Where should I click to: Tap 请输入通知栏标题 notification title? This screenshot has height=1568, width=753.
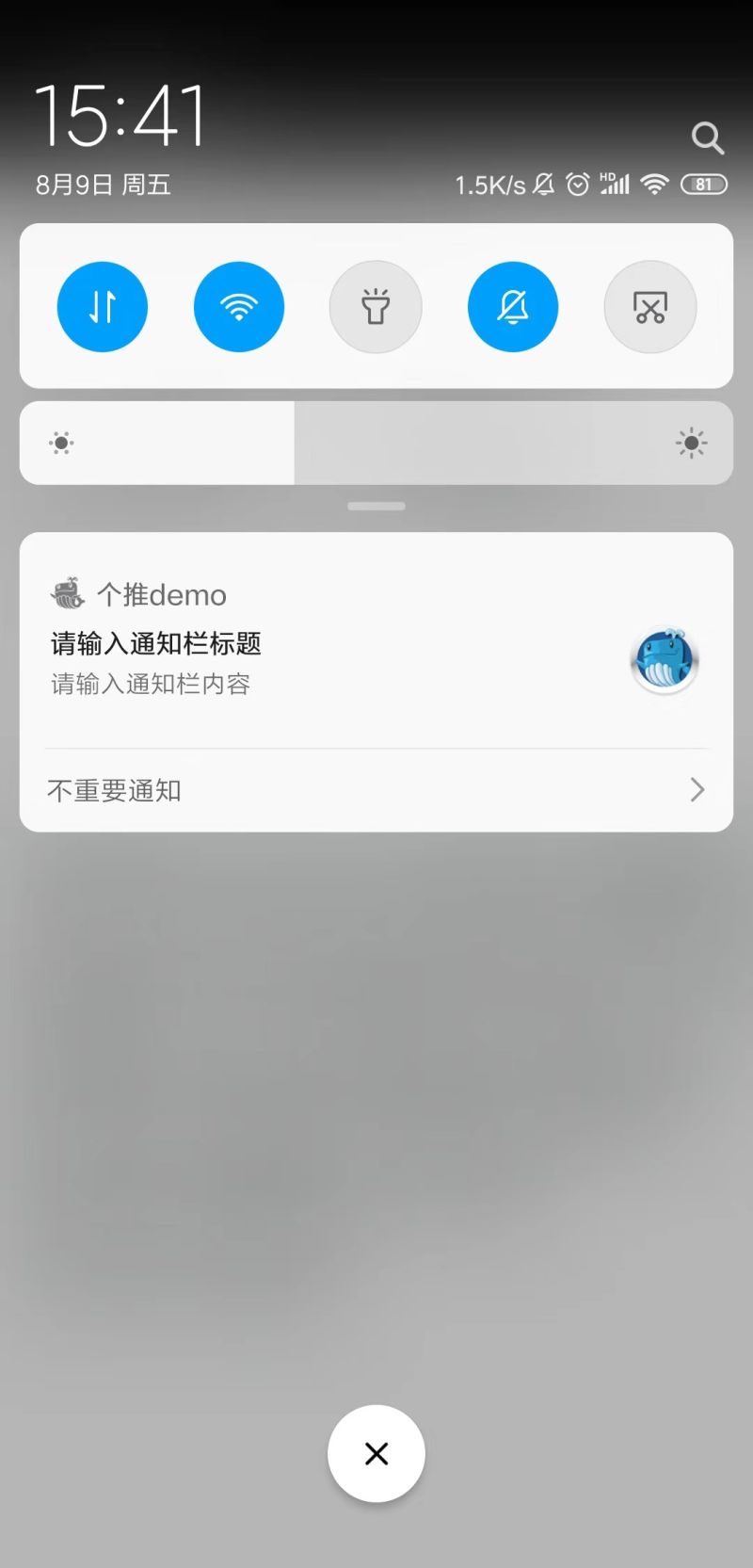tap(155, 643)
